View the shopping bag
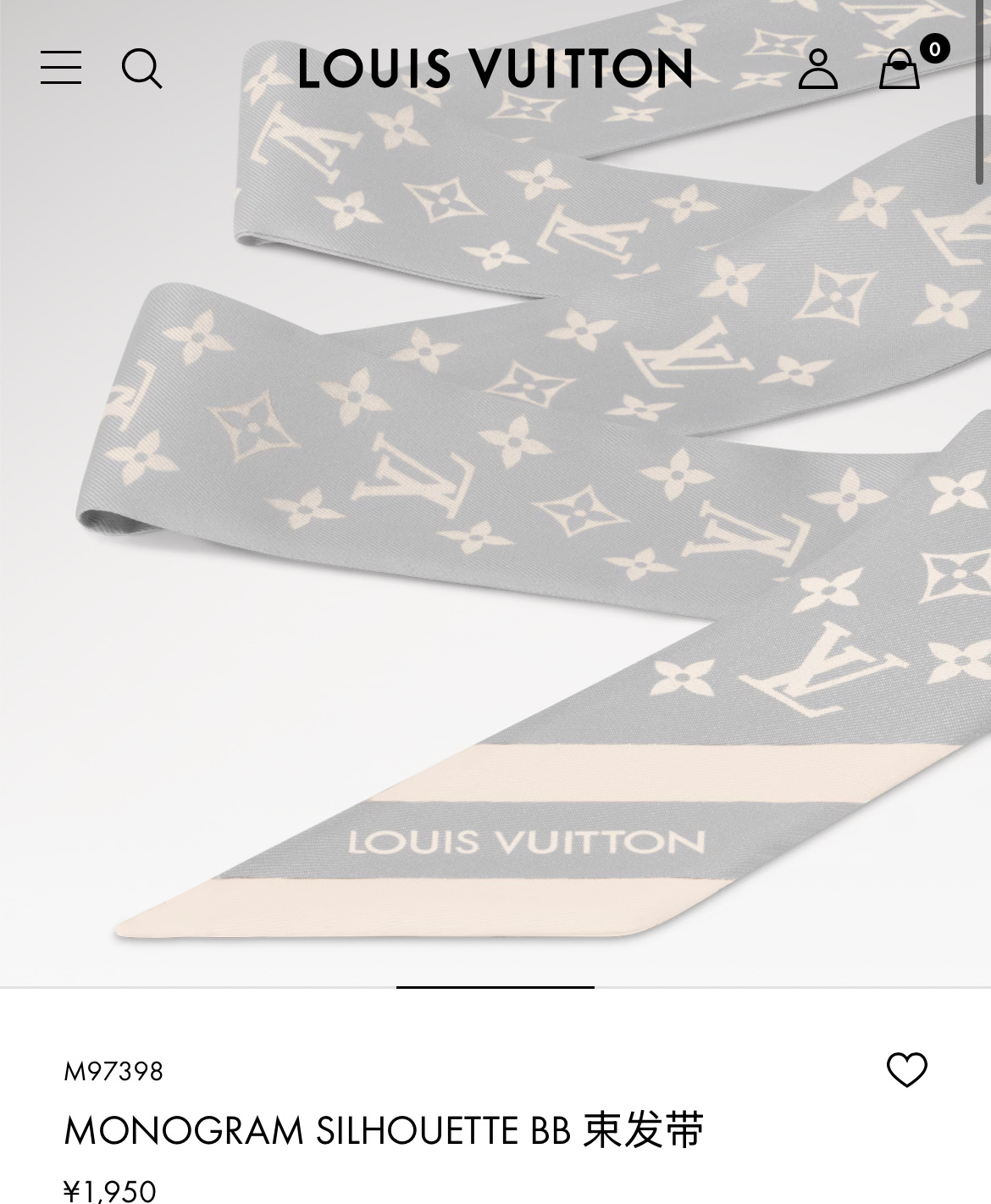 pos(900,69)
